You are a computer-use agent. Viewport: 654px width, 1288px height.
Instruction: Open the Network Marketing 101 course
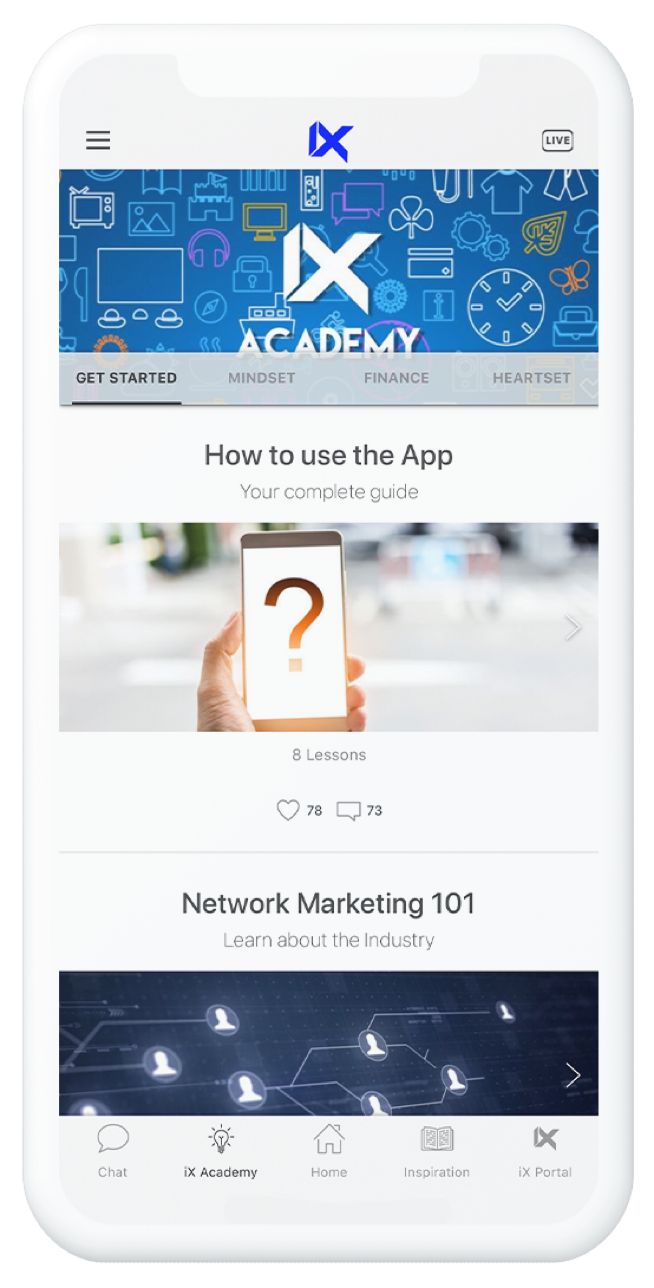[x=328, y=904]
